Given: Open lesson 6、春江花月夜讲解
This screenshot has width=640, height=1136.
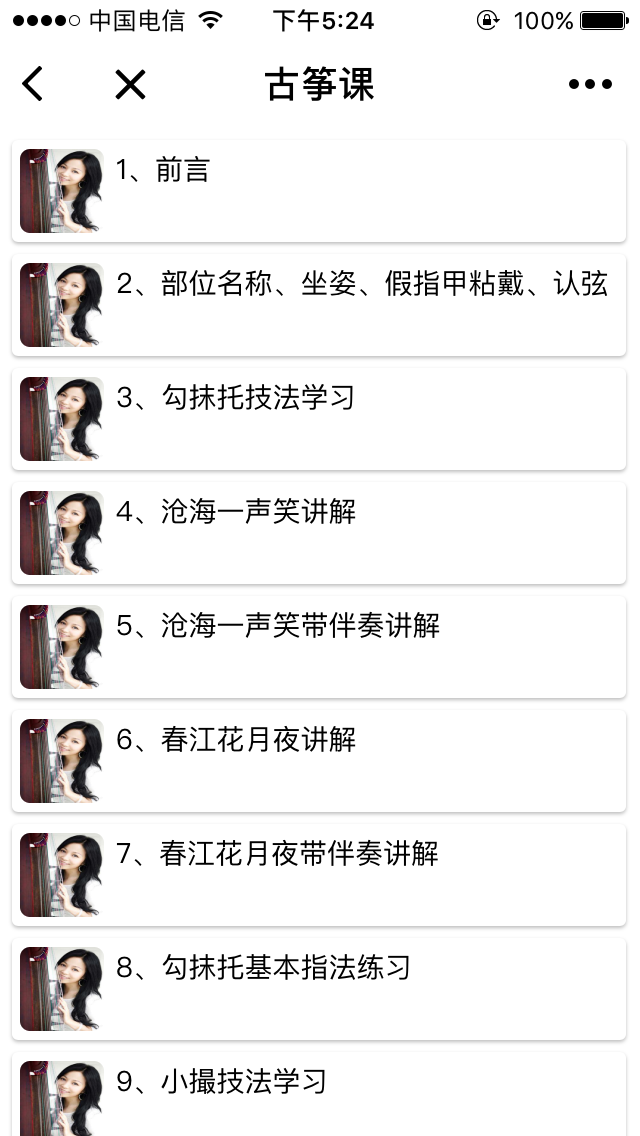Looking at the screenshot, I should pos(319,761).
